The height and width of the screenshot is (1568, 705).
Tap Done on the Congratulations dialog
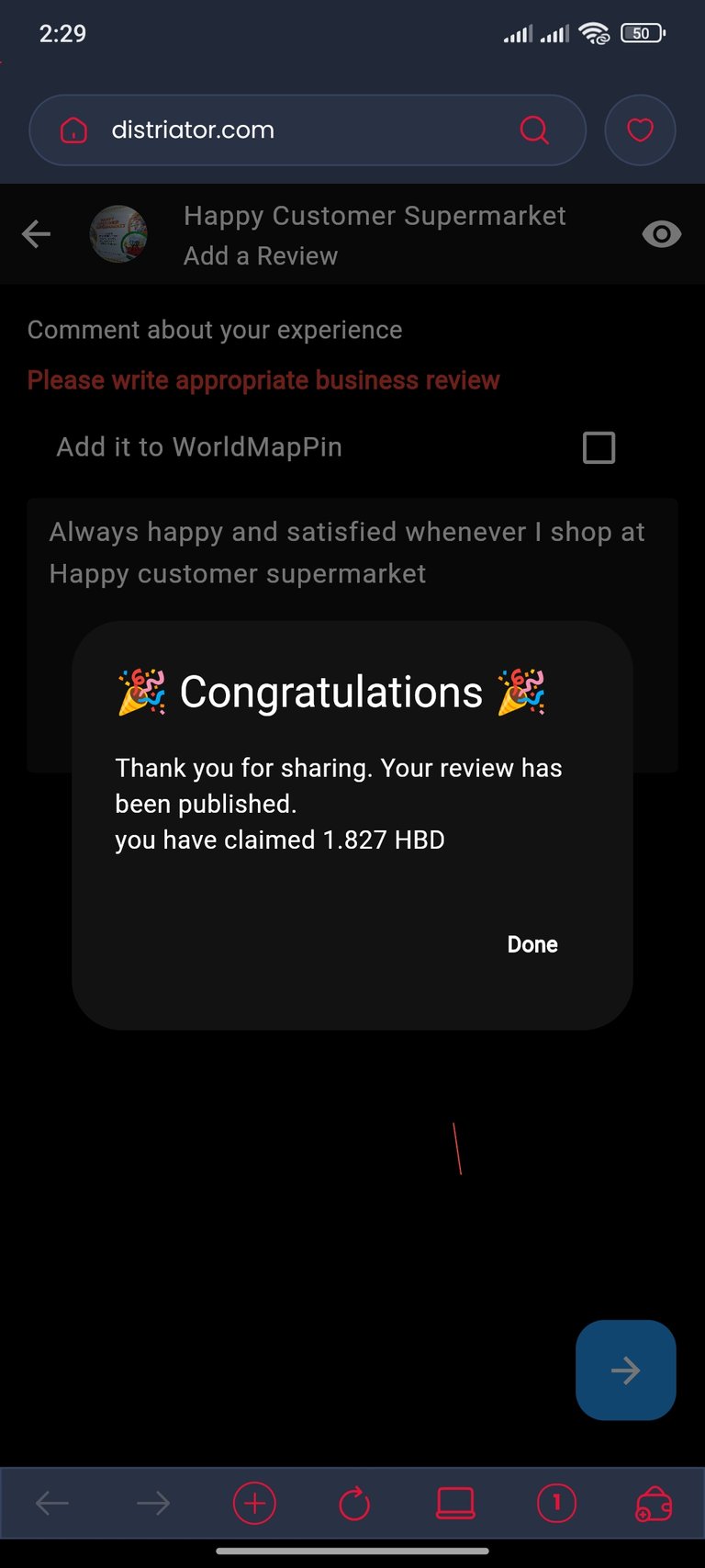tap(532, 944)
